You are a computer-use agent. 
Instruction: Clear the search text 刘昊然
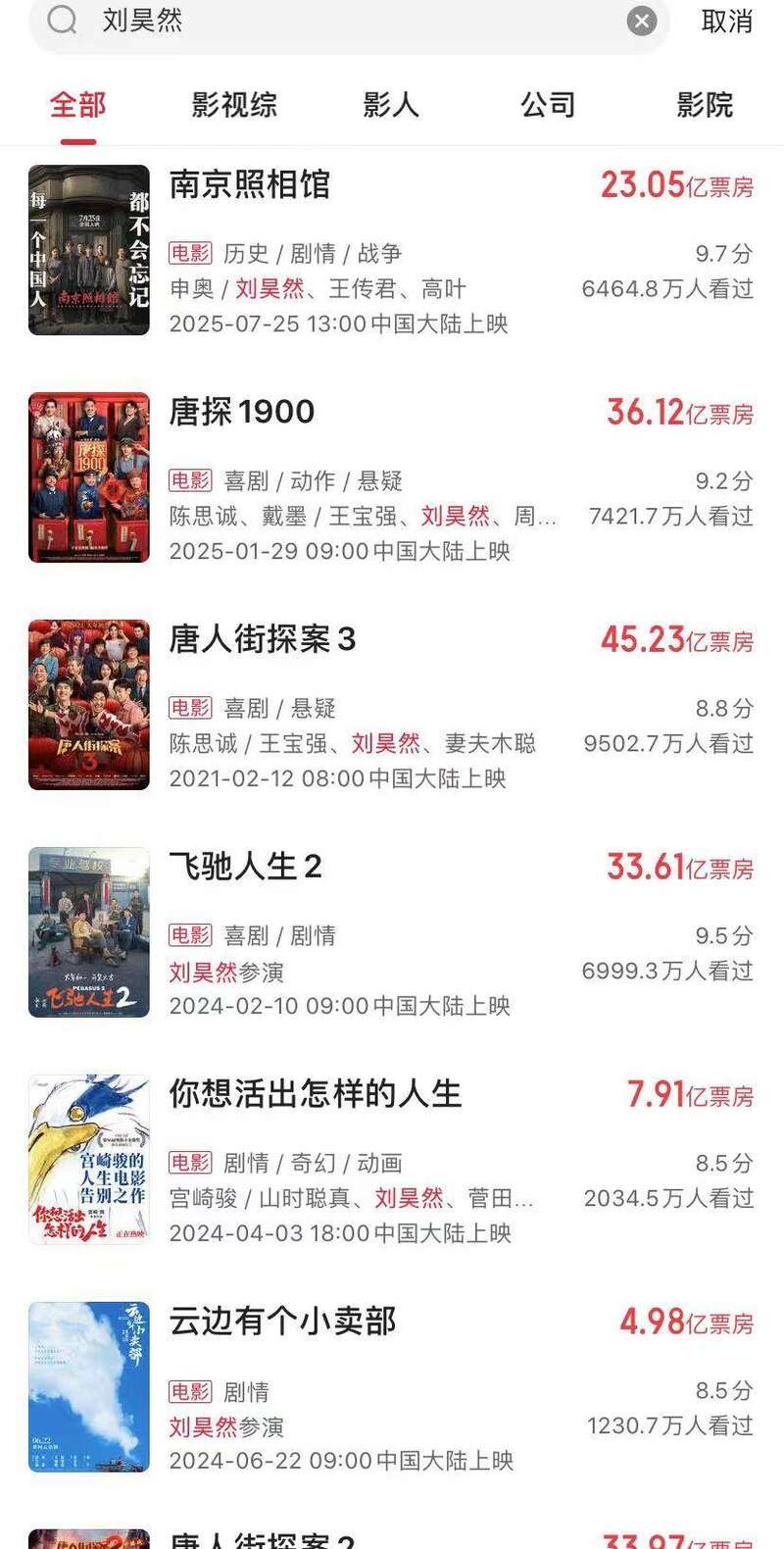tap(642, 21)
